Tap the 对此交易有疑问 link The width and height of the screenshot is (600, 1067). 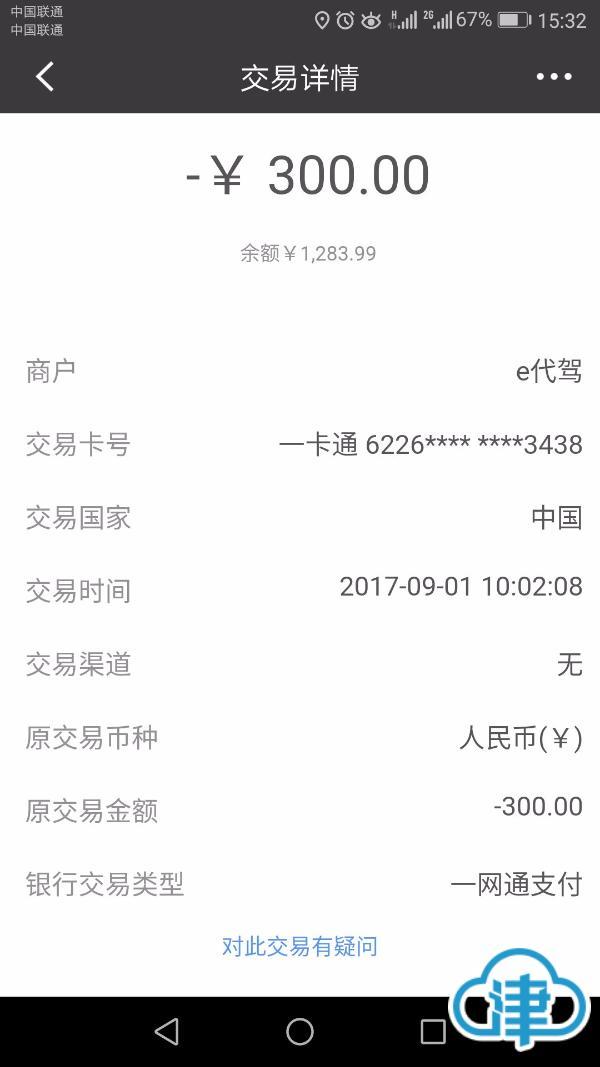click(x=299, y=947)
